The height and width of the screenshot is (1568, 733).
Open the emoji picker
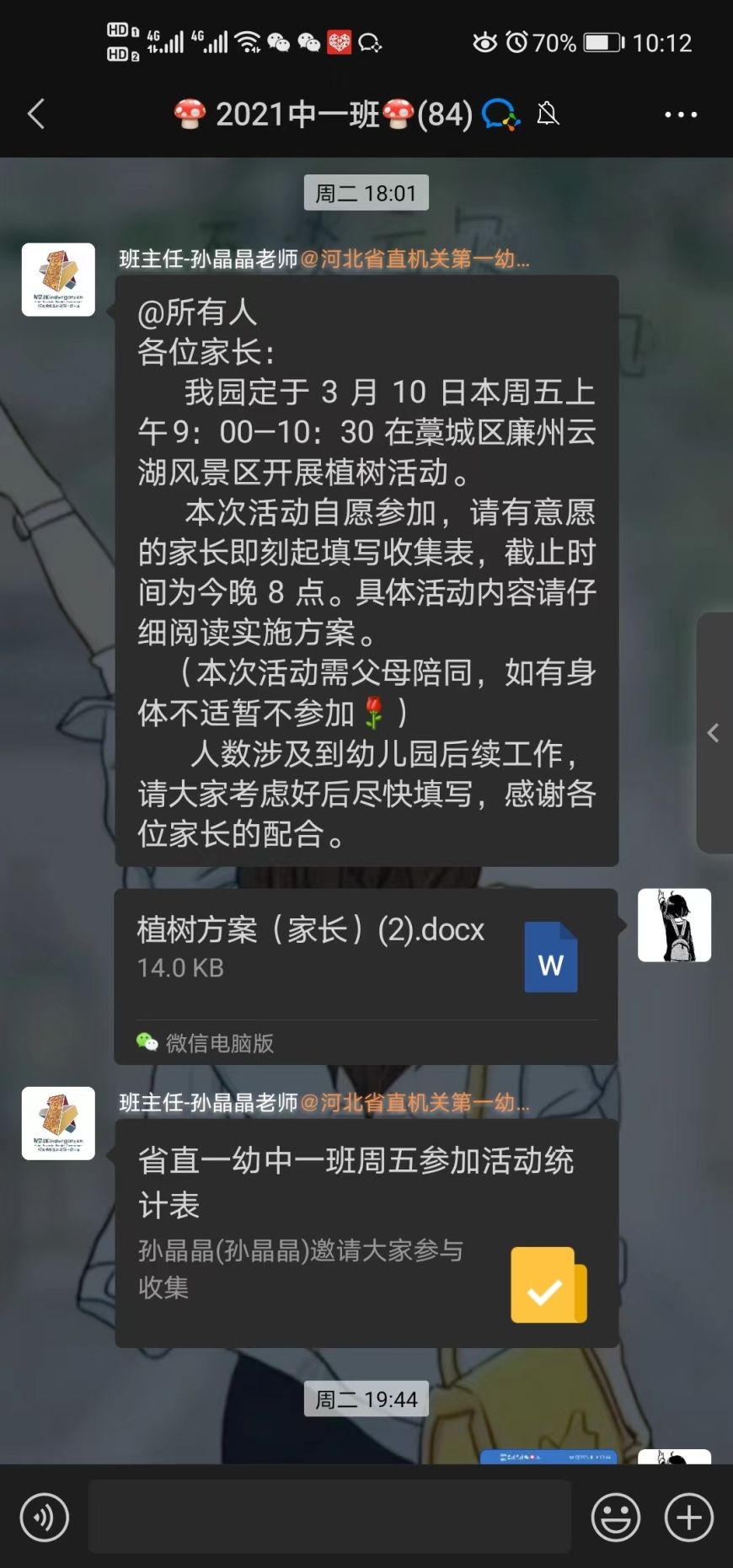point(615,1517)
